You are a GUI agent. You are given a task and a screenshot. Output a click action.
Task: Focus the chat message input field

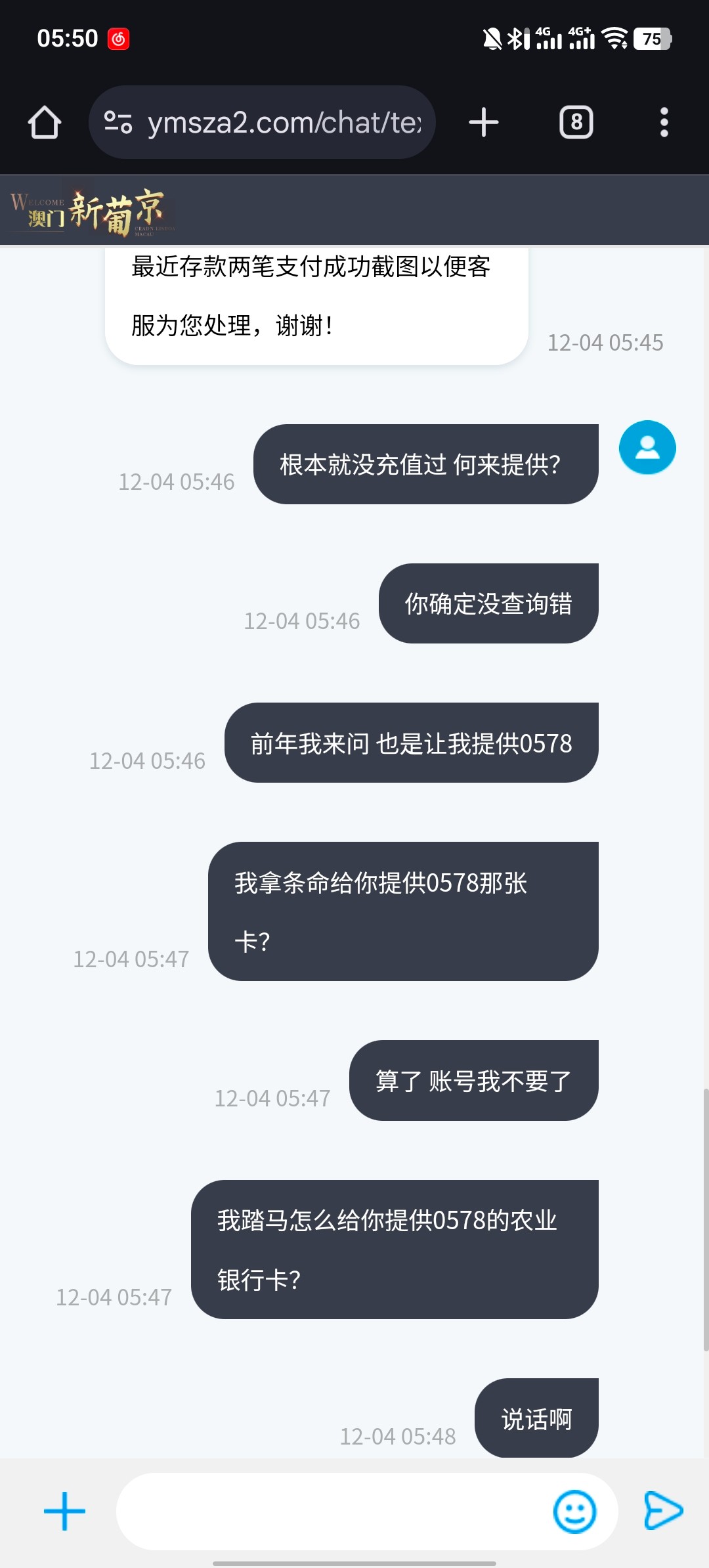coord(328,1511)
